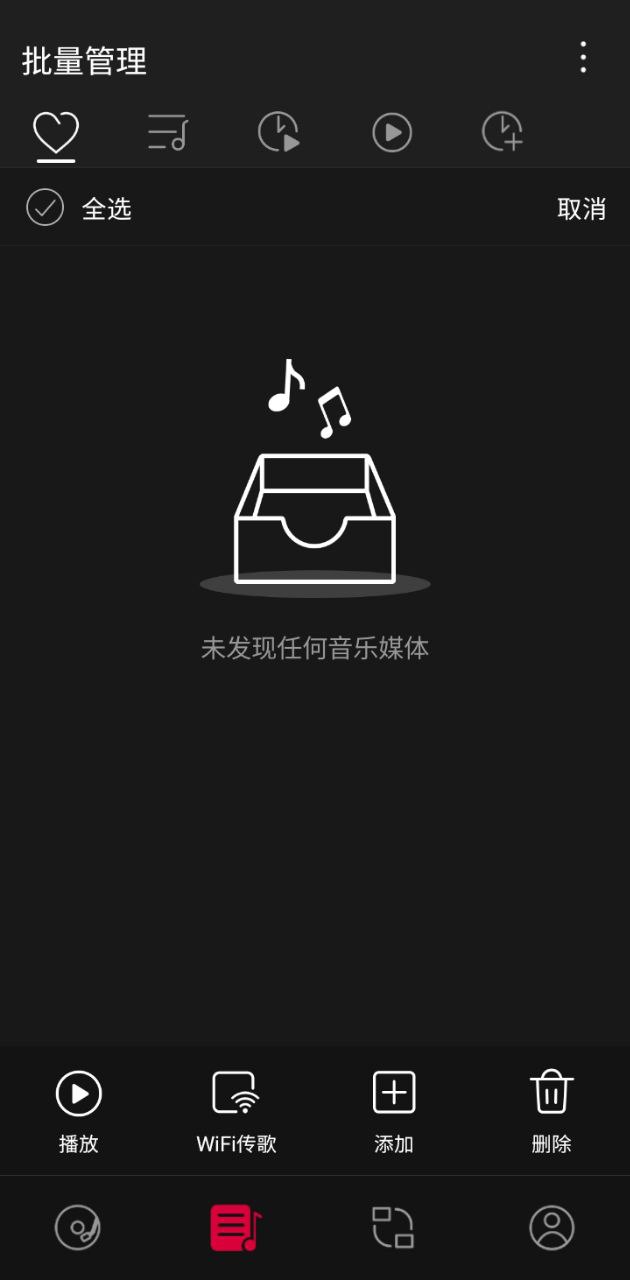Tap 添加 to add songs

(x=394, y=1110)
